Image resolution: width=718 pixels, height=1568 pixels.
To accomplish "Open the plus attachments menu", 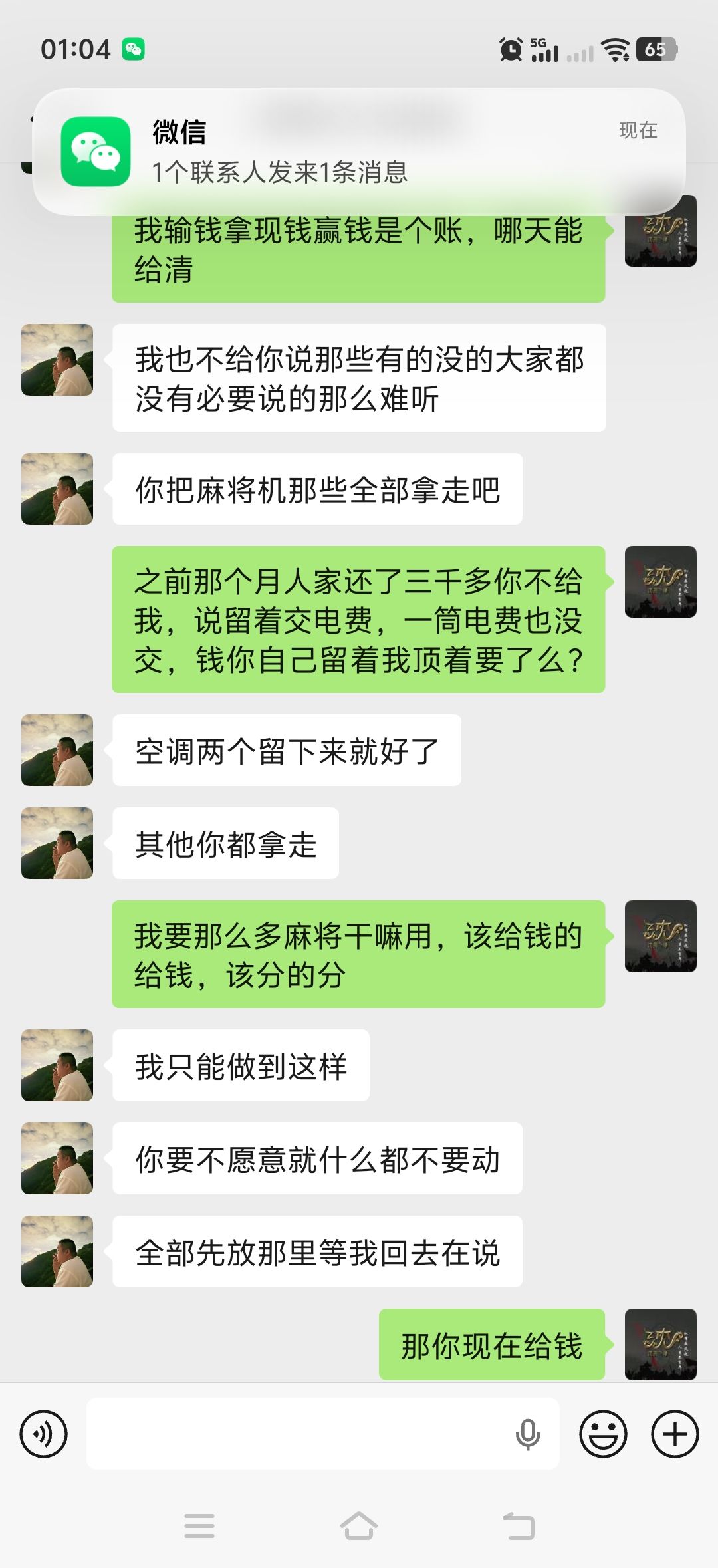I will (675, 1434).
